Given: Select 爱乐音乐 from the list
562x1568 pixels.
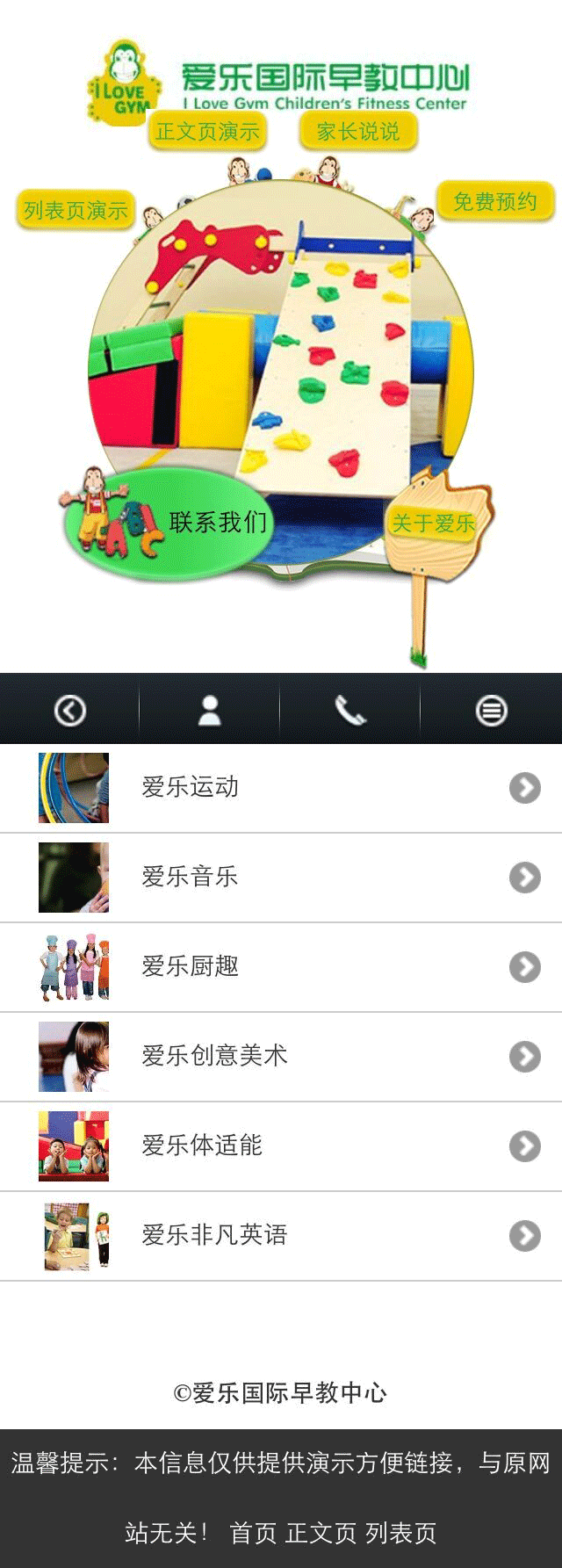Looking at the screenshot, I should pos(281,878).
